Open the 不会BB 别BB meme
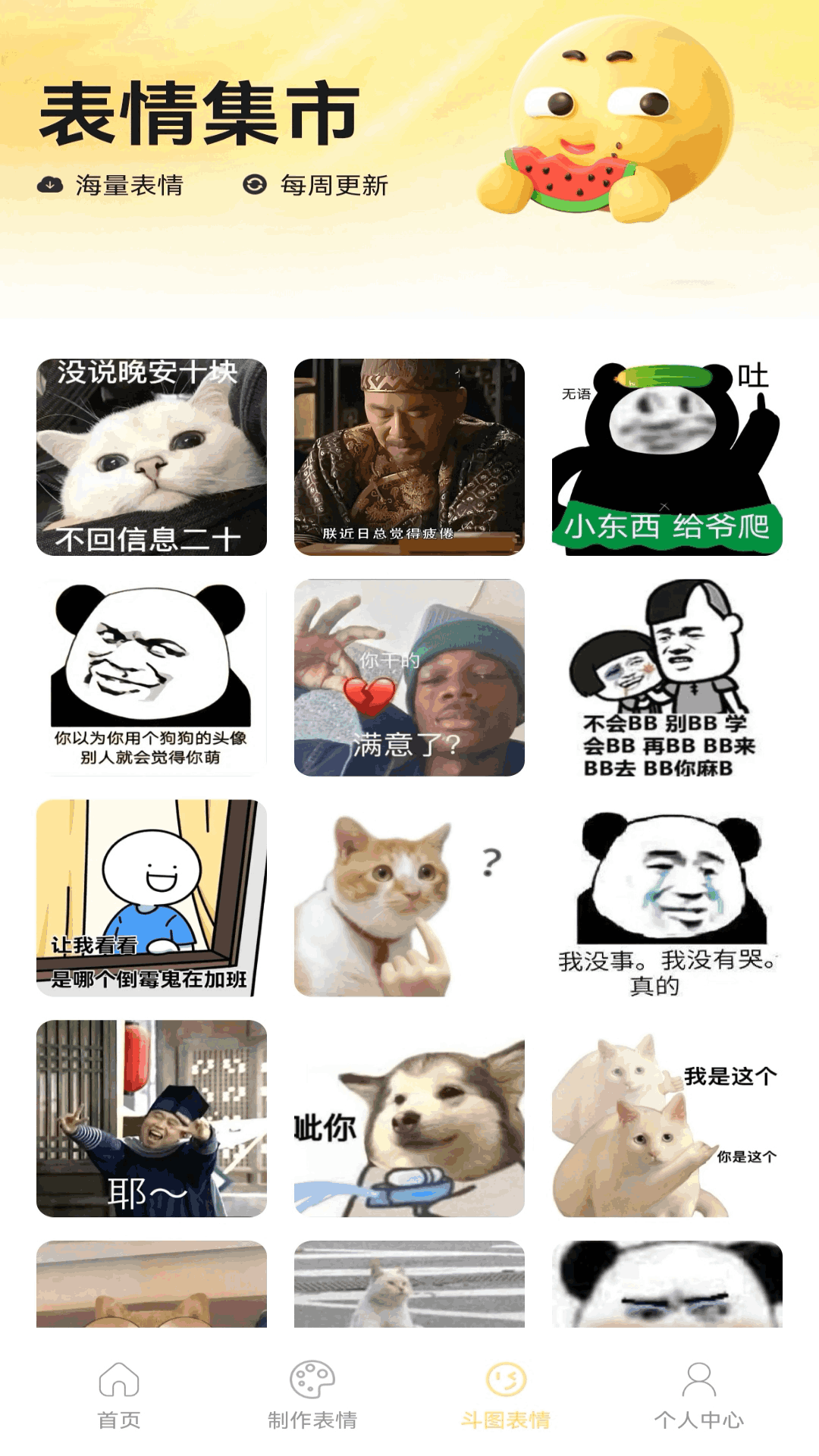The height and width of the screenshot is (1456, 819). click(x=667, y=677)
